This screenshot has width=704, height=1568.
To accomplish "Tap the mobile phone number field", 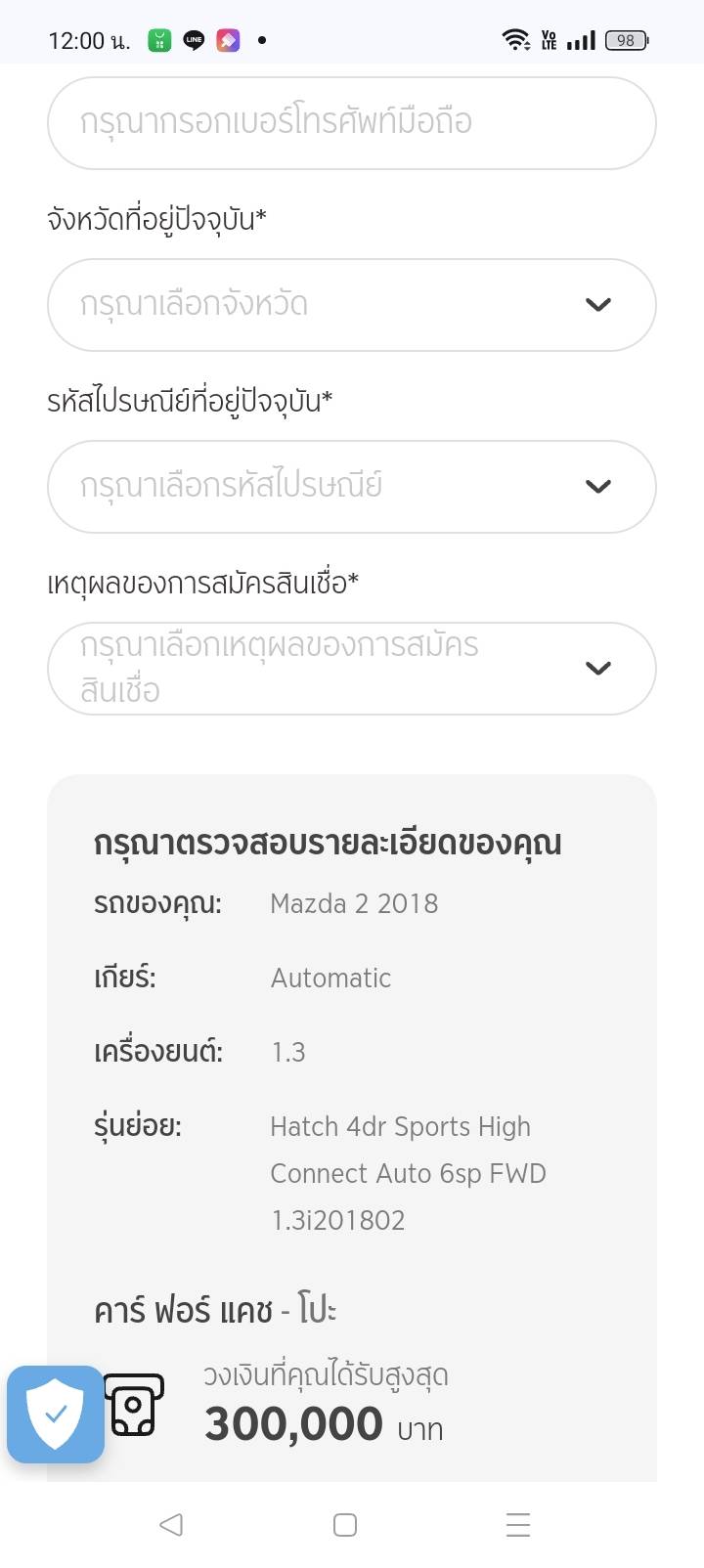I will coord(351,123).
